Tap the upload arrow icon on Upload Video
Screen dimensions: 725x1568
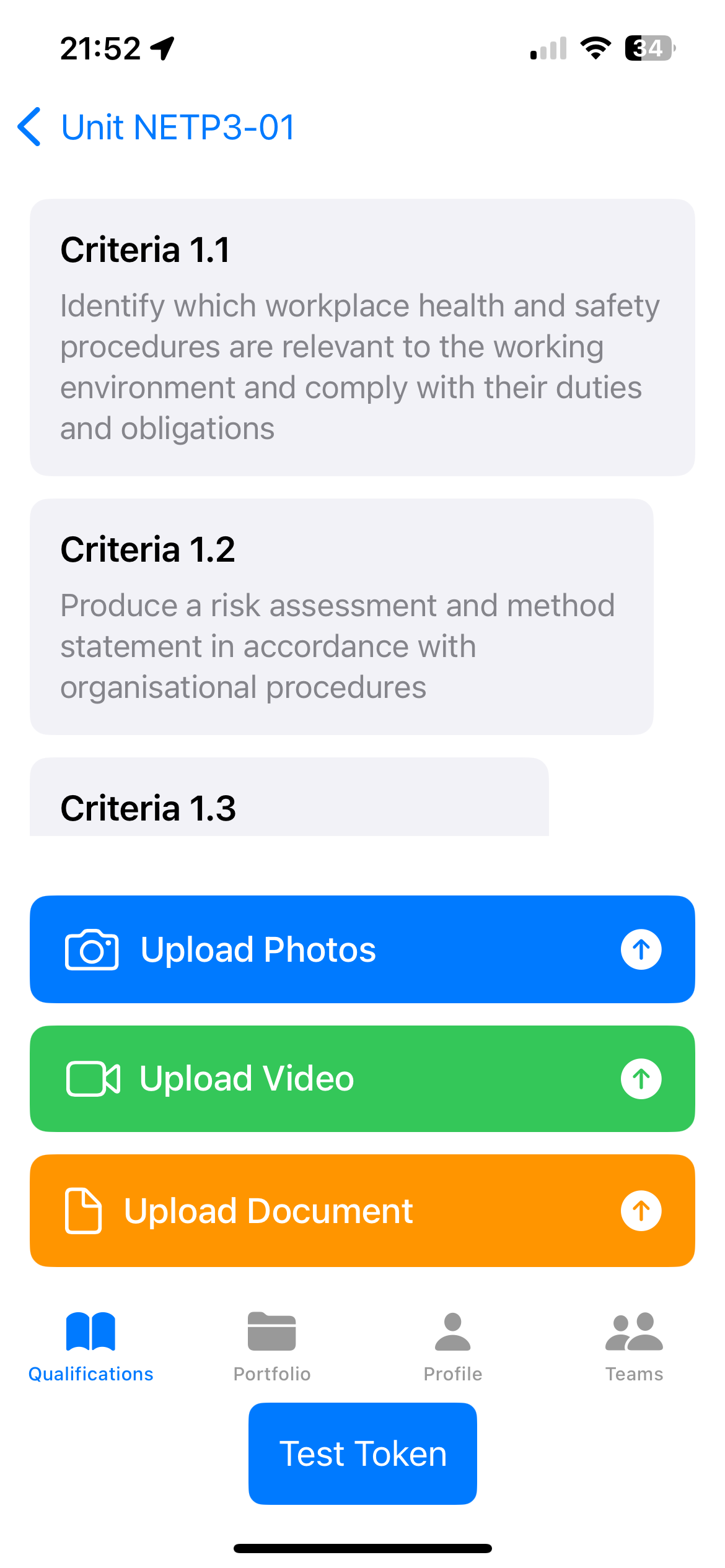(641, 1078)
